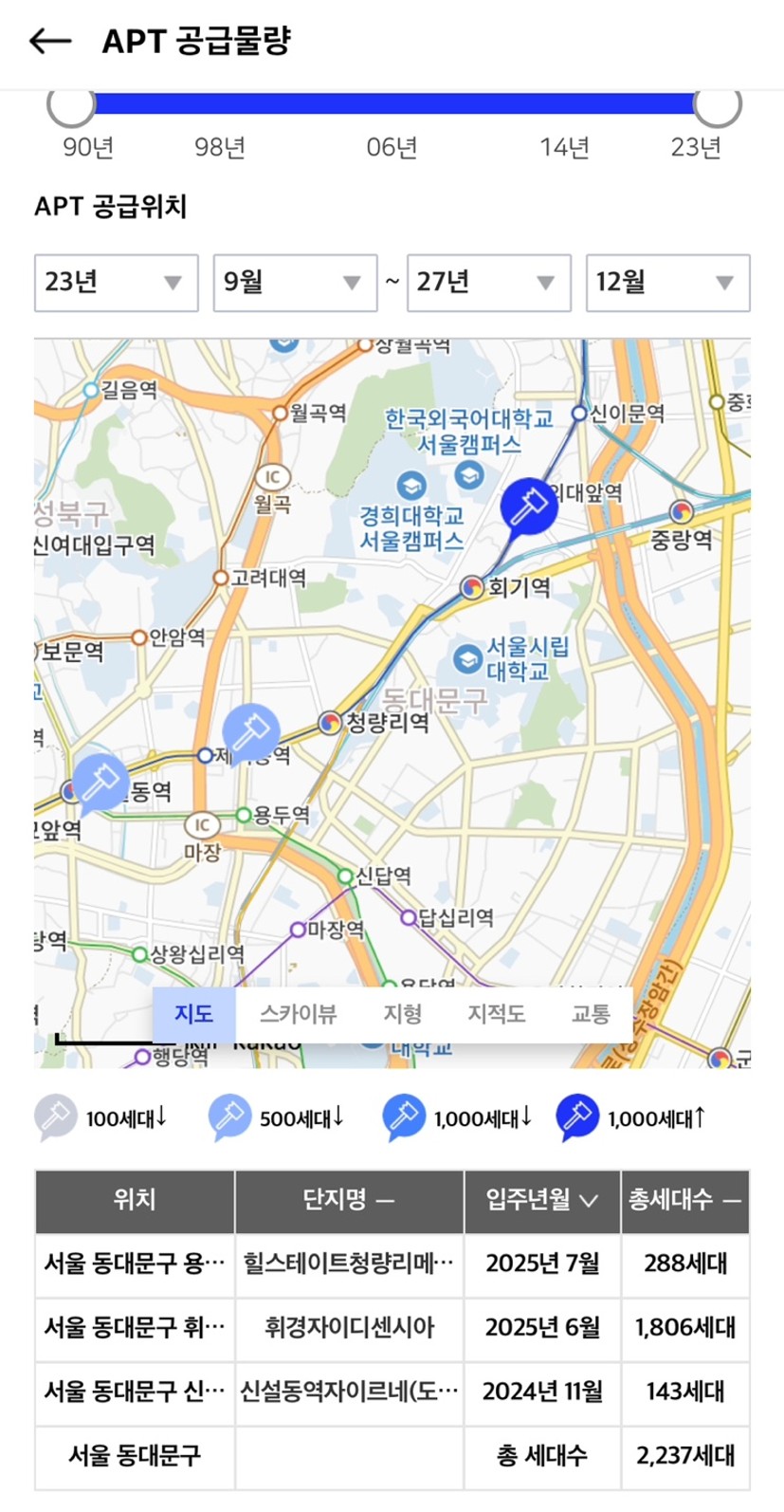Tap the left slider handle at 90년

71,104
